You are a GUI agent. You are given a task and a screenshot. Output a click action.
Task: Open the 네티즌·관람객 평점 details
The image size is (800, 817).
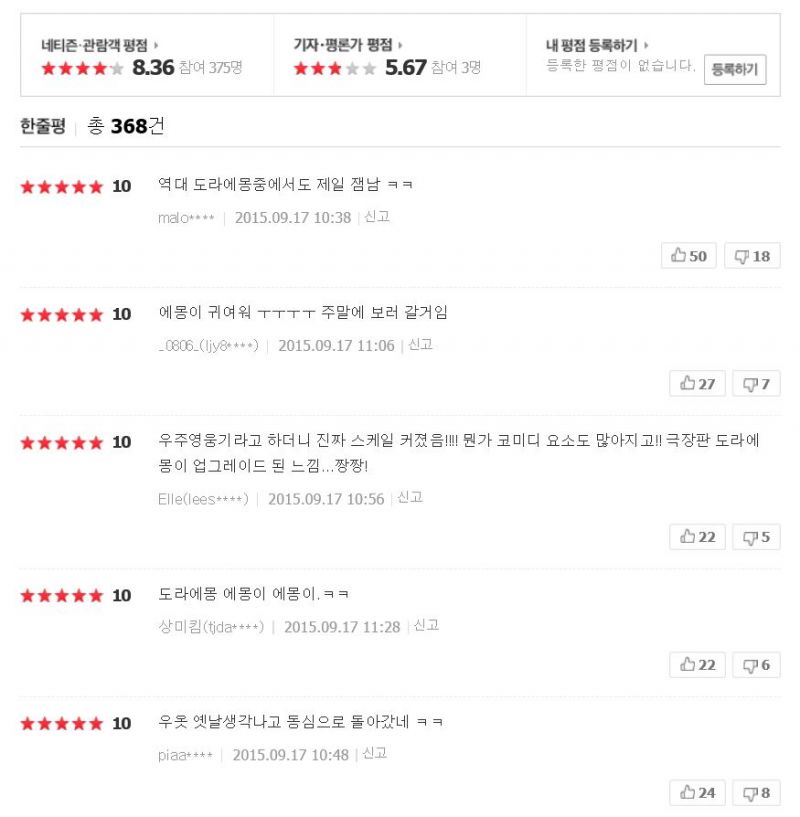point(99,45)
